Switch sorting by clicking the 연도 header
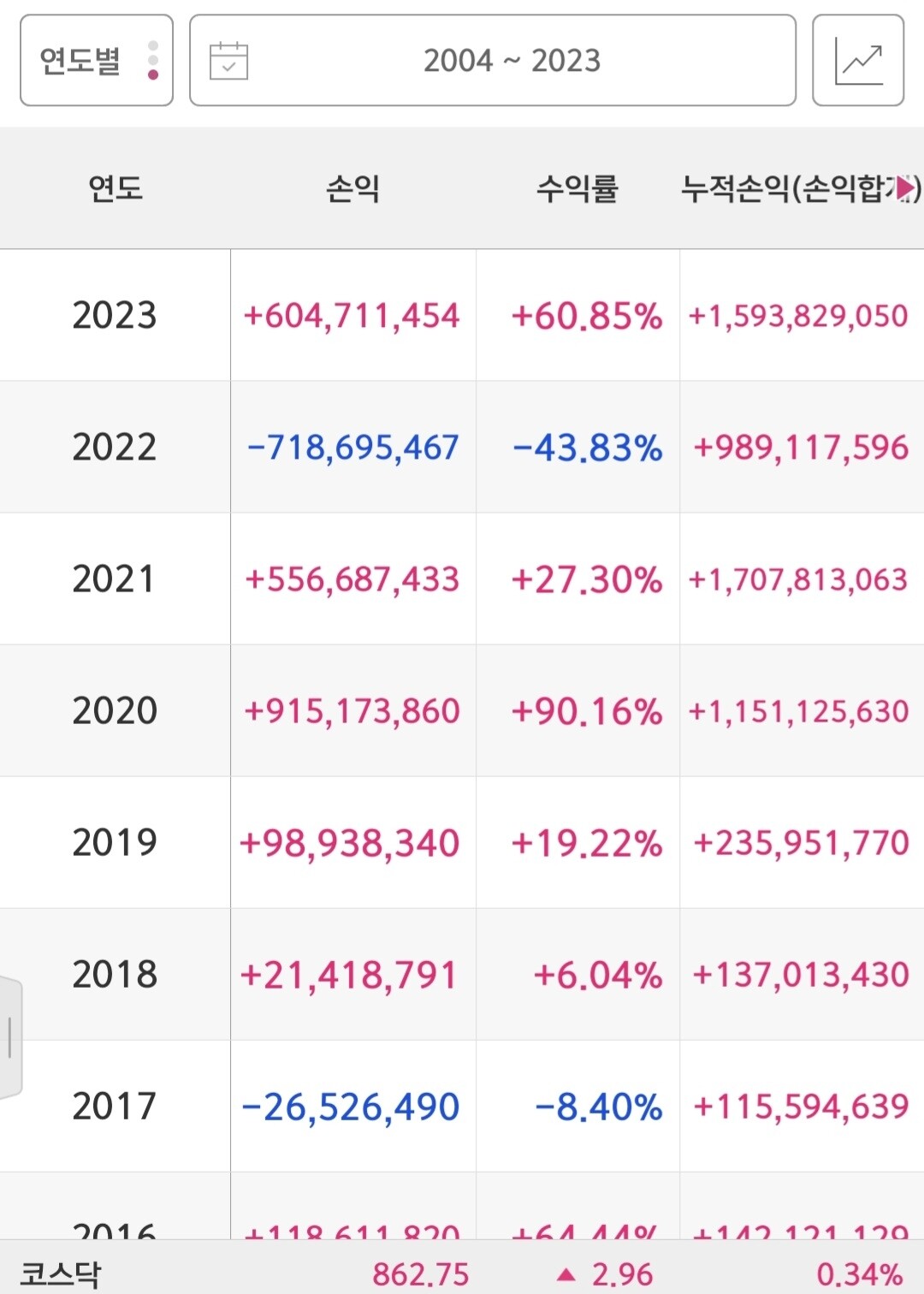This screenshot has width=924, height=1294. 116,190
